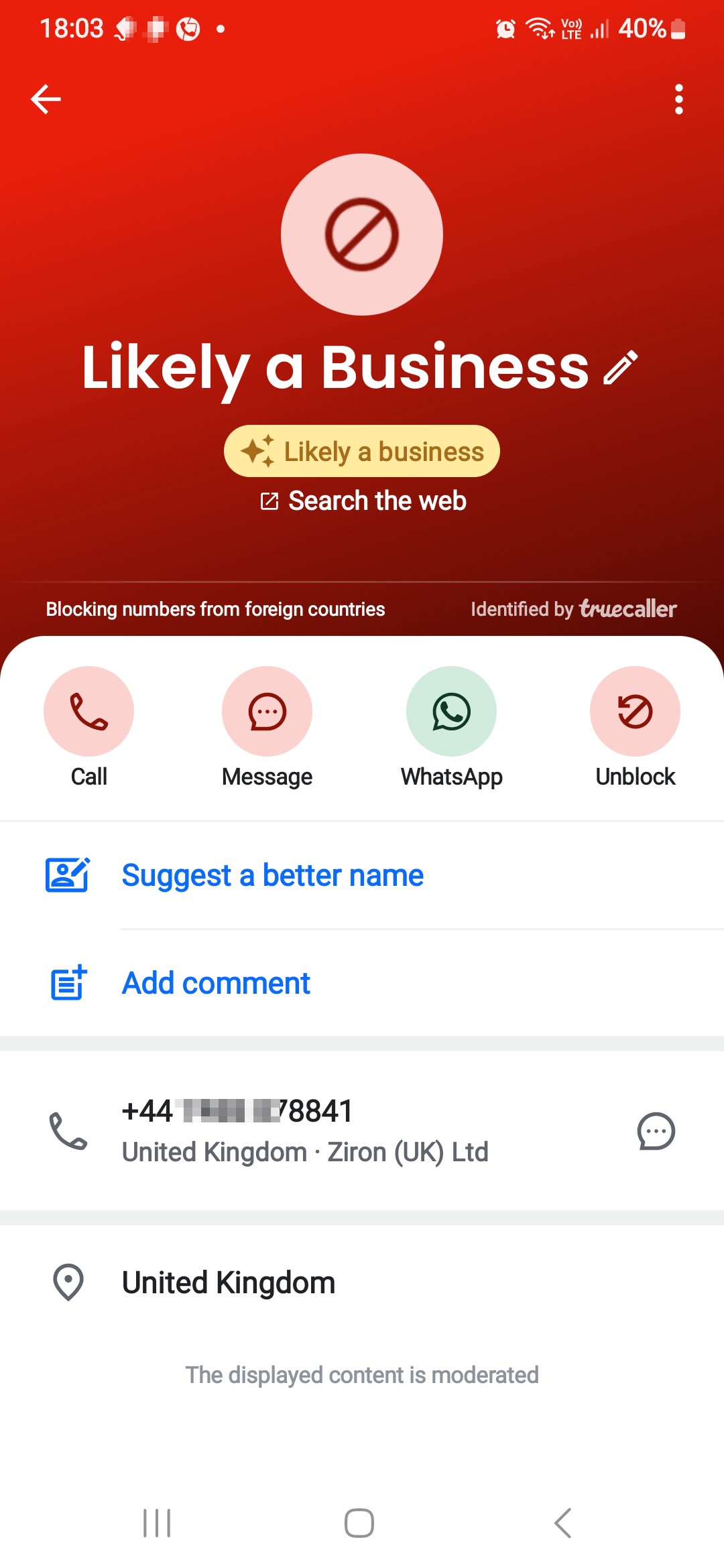Choose 'Add comment'
Image resolution: width=724 pixels, height=1568 pixels.
click(x=362, y=983)
